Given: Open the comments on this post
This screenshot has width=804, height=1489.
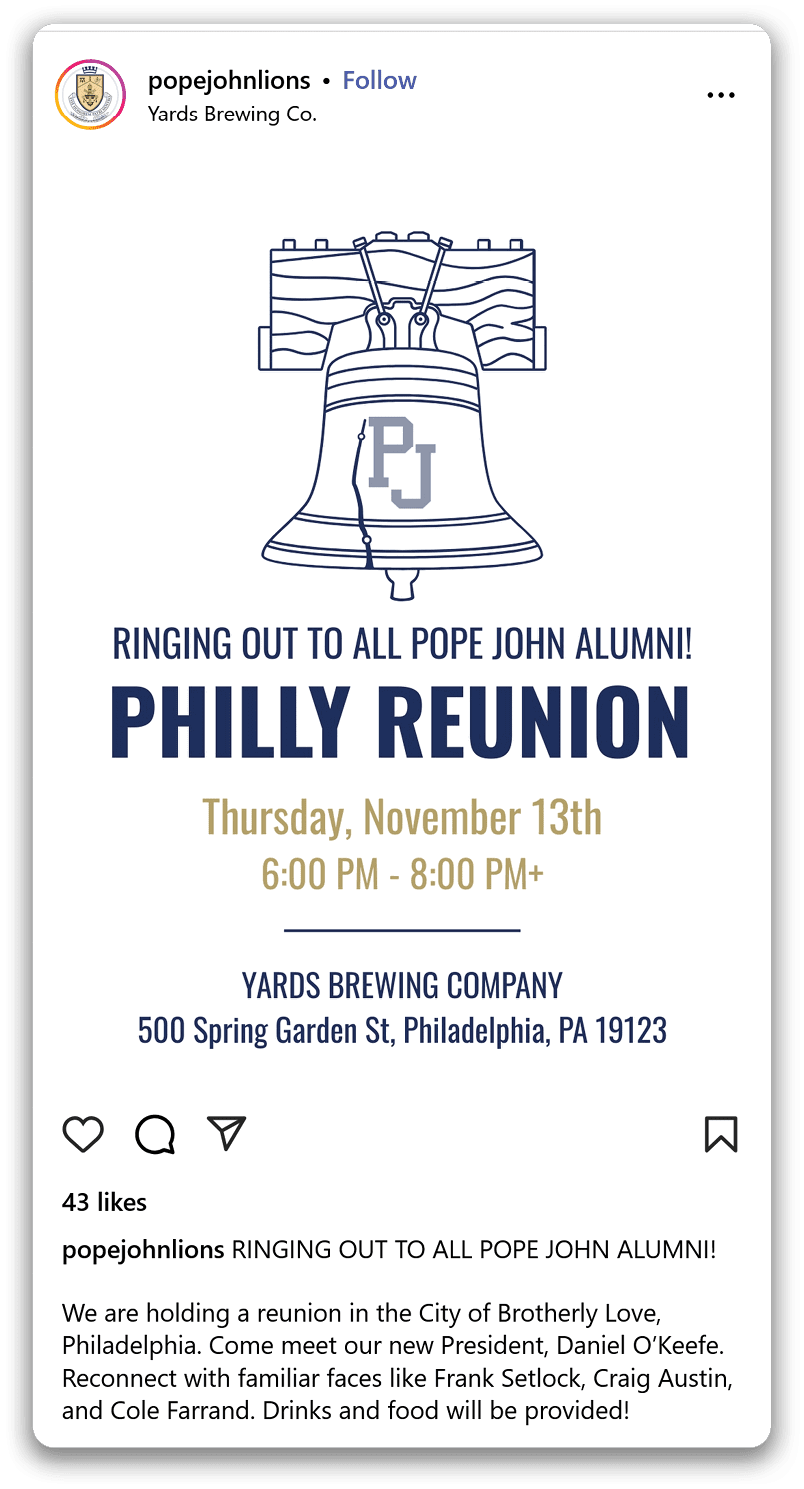Looking at the screenshot, I should tap(155, 1134).
